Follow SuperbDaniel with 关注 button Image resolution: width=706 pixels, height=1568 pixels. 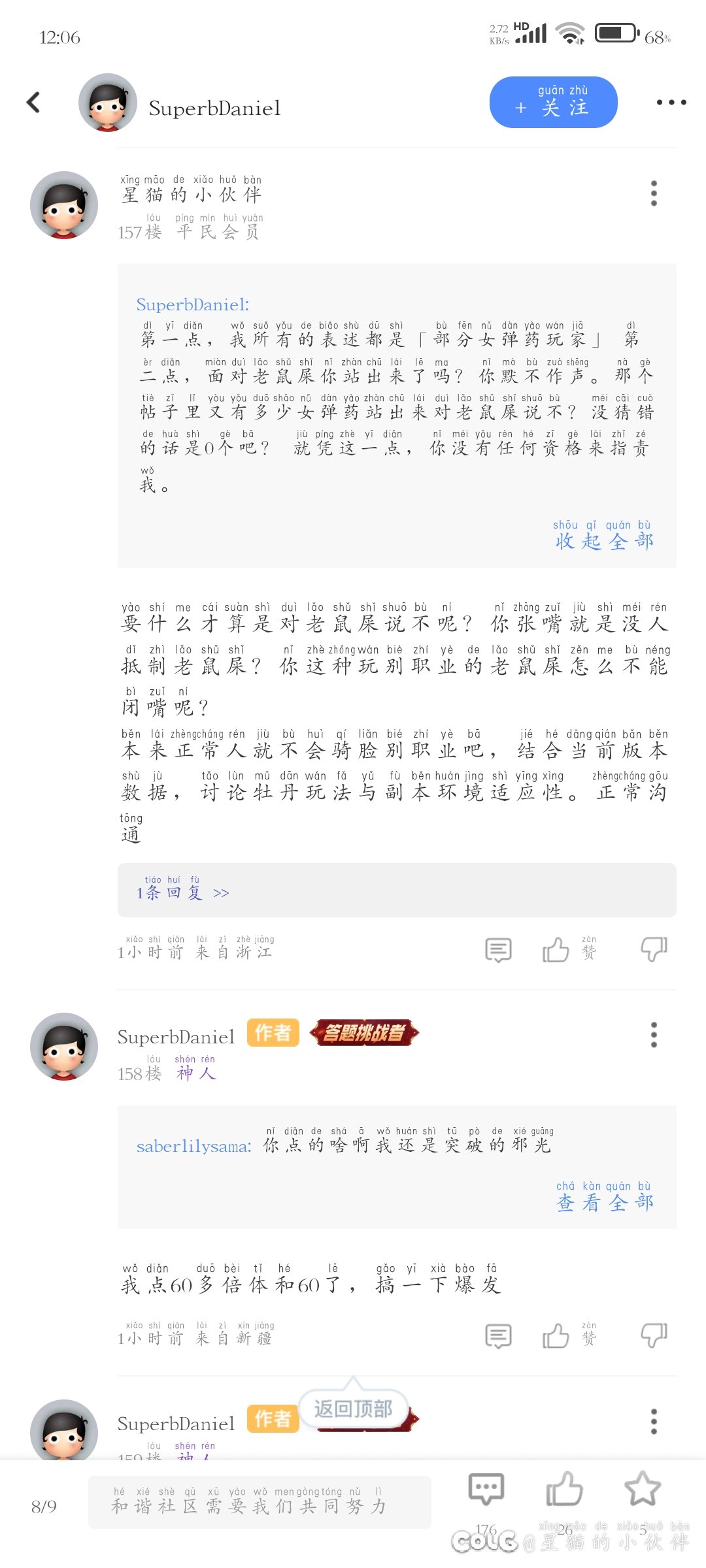(x=553, y=103)
